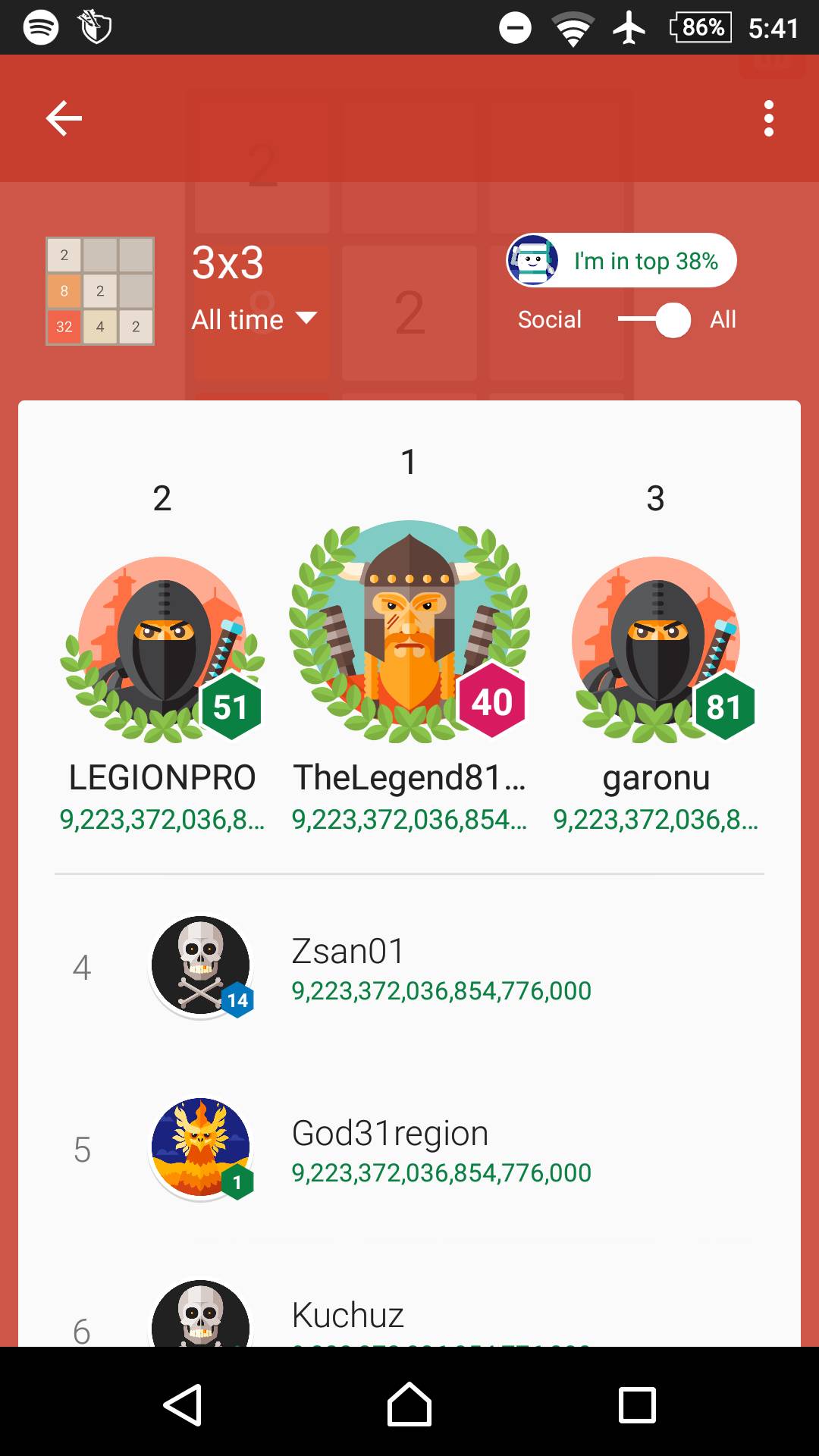Expand the dropdown arrow next to All time
Screen dimensions: 819x1456
(306, 319)
